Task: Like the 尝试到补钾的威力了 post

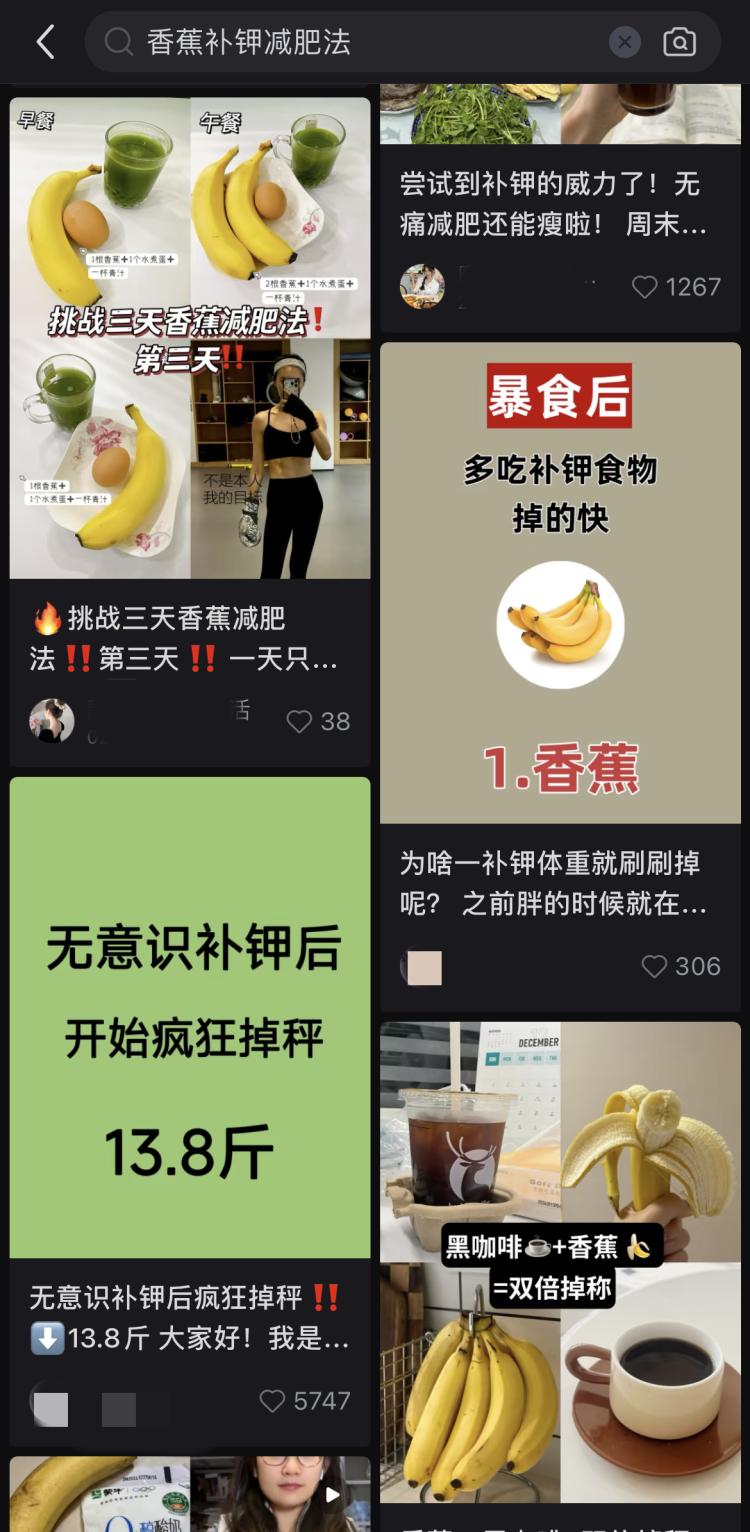Action: pos(645,287)
